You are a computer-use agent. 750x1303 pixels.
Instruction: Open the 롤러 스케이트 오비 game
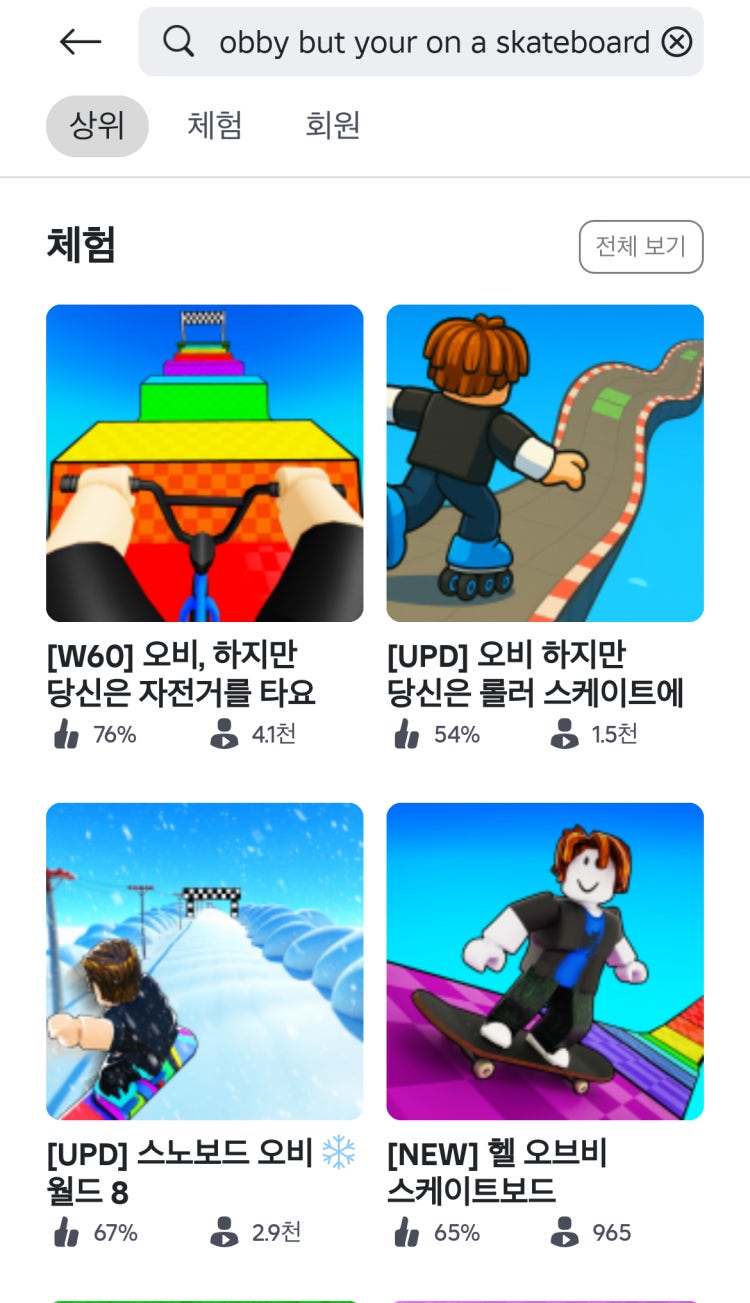[x=544, y=463]
